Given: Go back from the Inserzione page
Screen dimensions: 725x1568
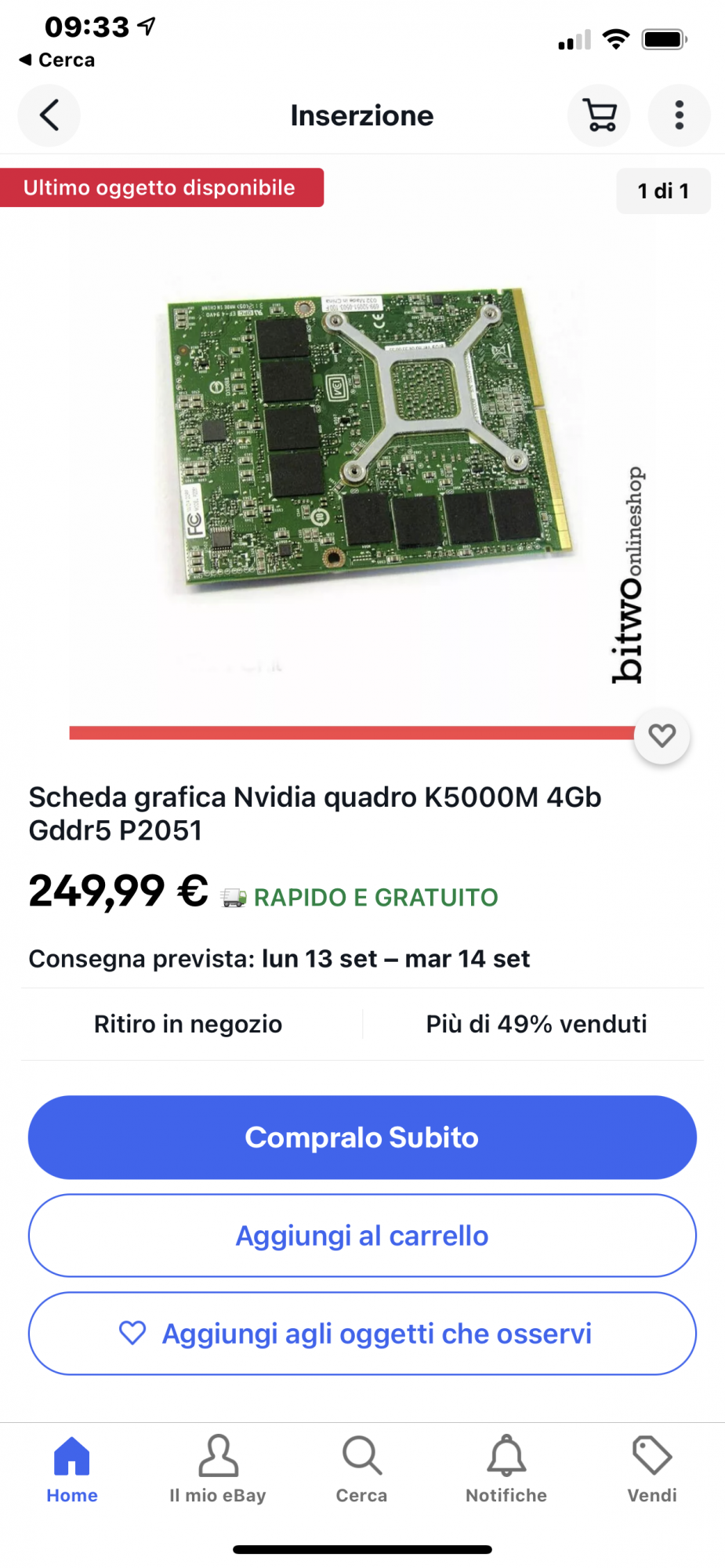Looking at the screenshot, I should 49,116.
